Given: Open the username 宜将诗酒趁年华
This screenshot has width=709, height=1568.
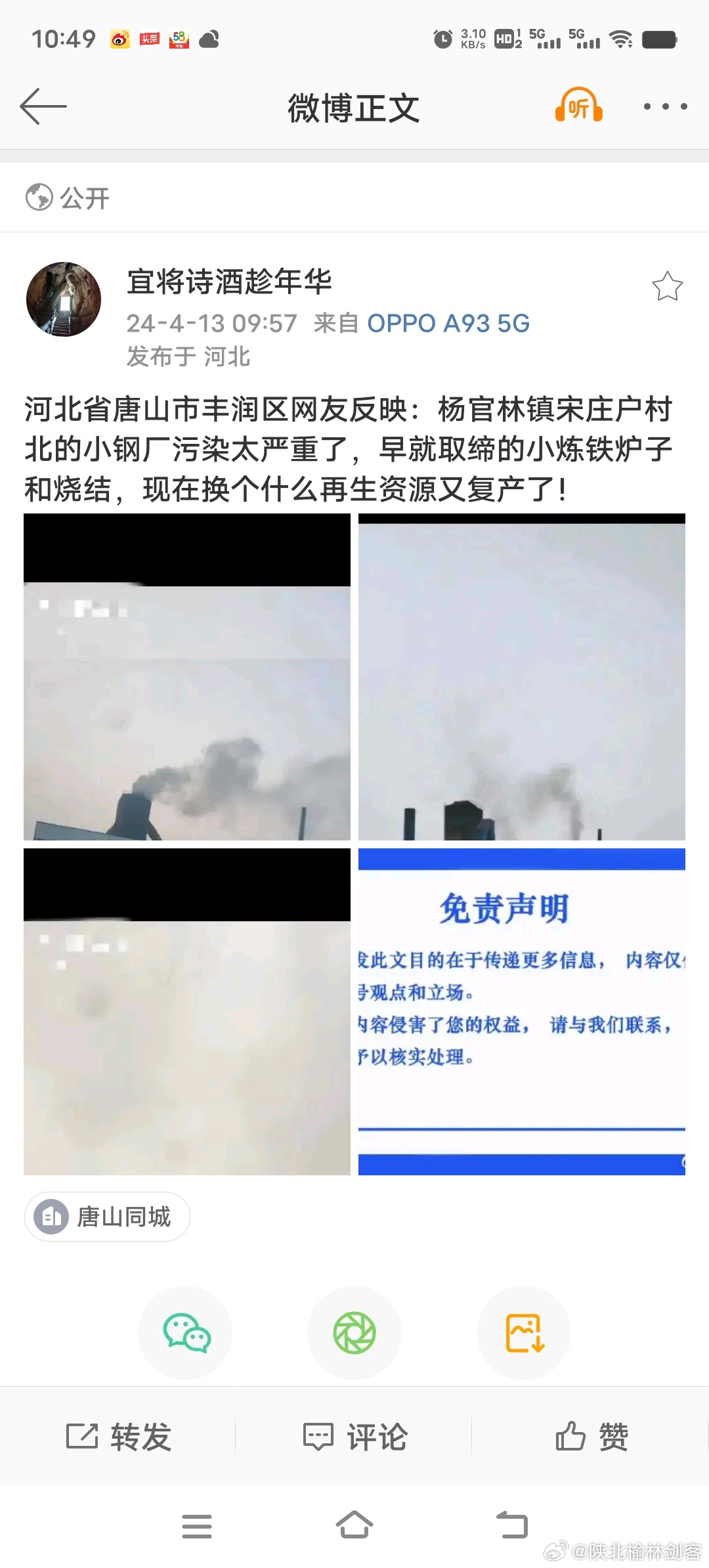Looking at the screenshot, I should coord(229,282).
